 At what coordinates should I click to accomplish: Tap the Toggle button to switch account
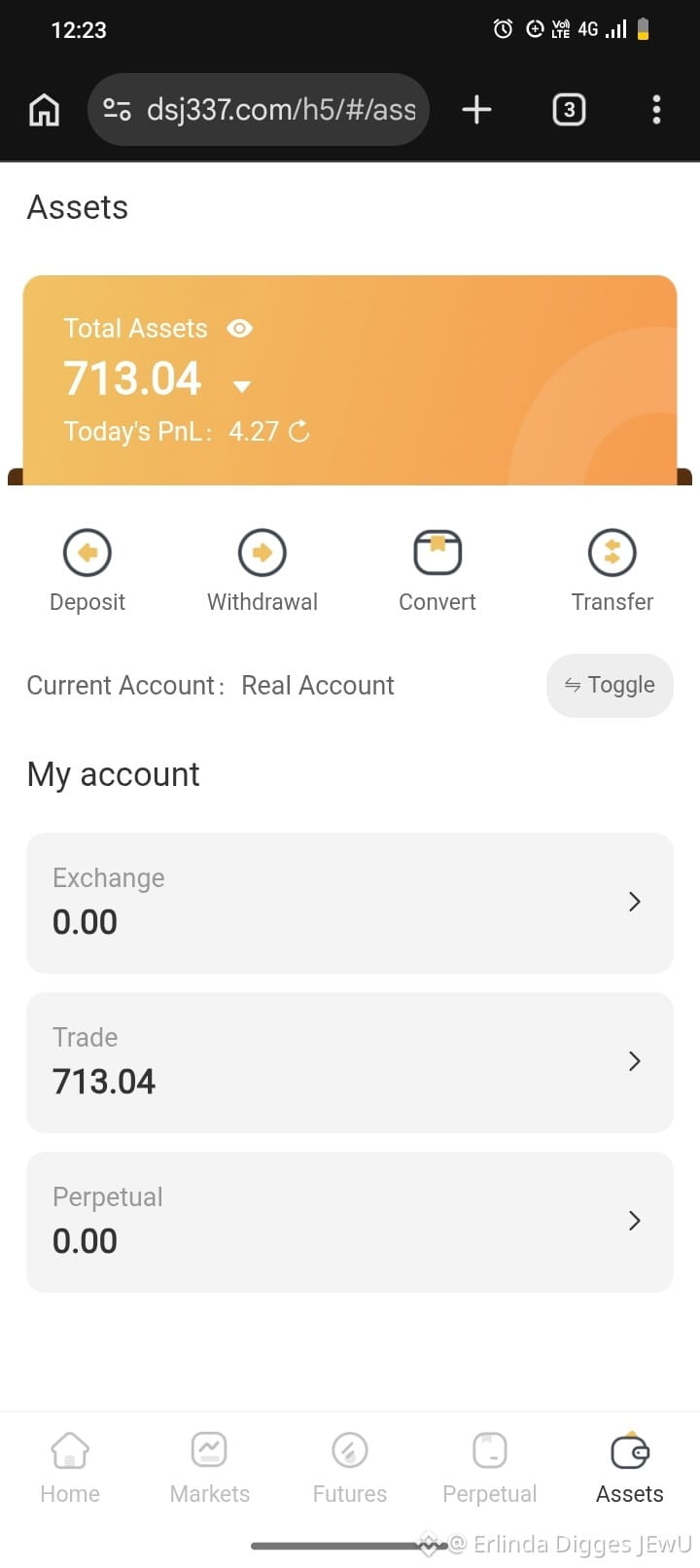pyautogui.click(x=610, y=686)
